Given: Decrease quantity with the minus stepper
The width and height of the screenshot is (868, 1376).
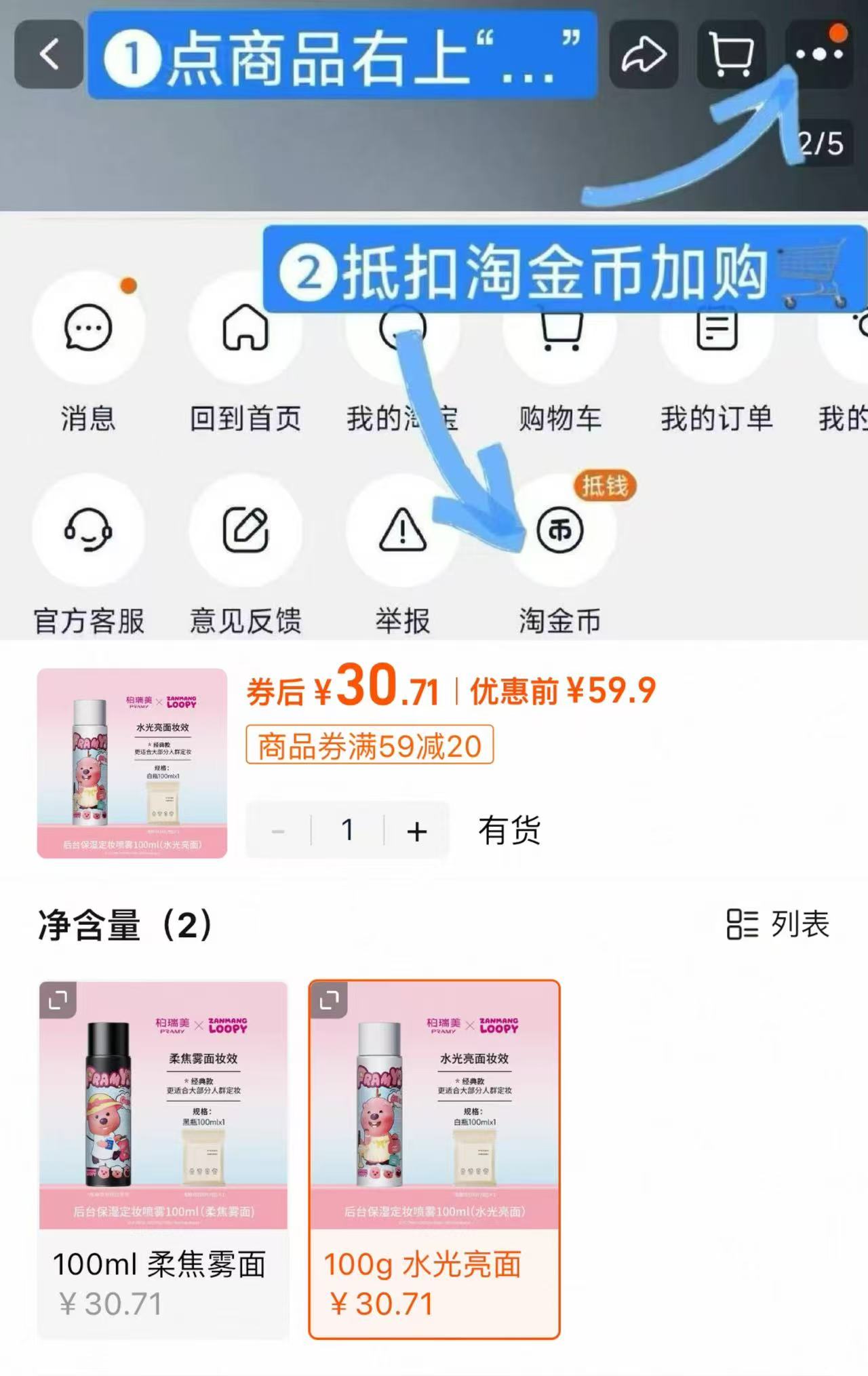Looking at the screenshot, I should 278,829.
